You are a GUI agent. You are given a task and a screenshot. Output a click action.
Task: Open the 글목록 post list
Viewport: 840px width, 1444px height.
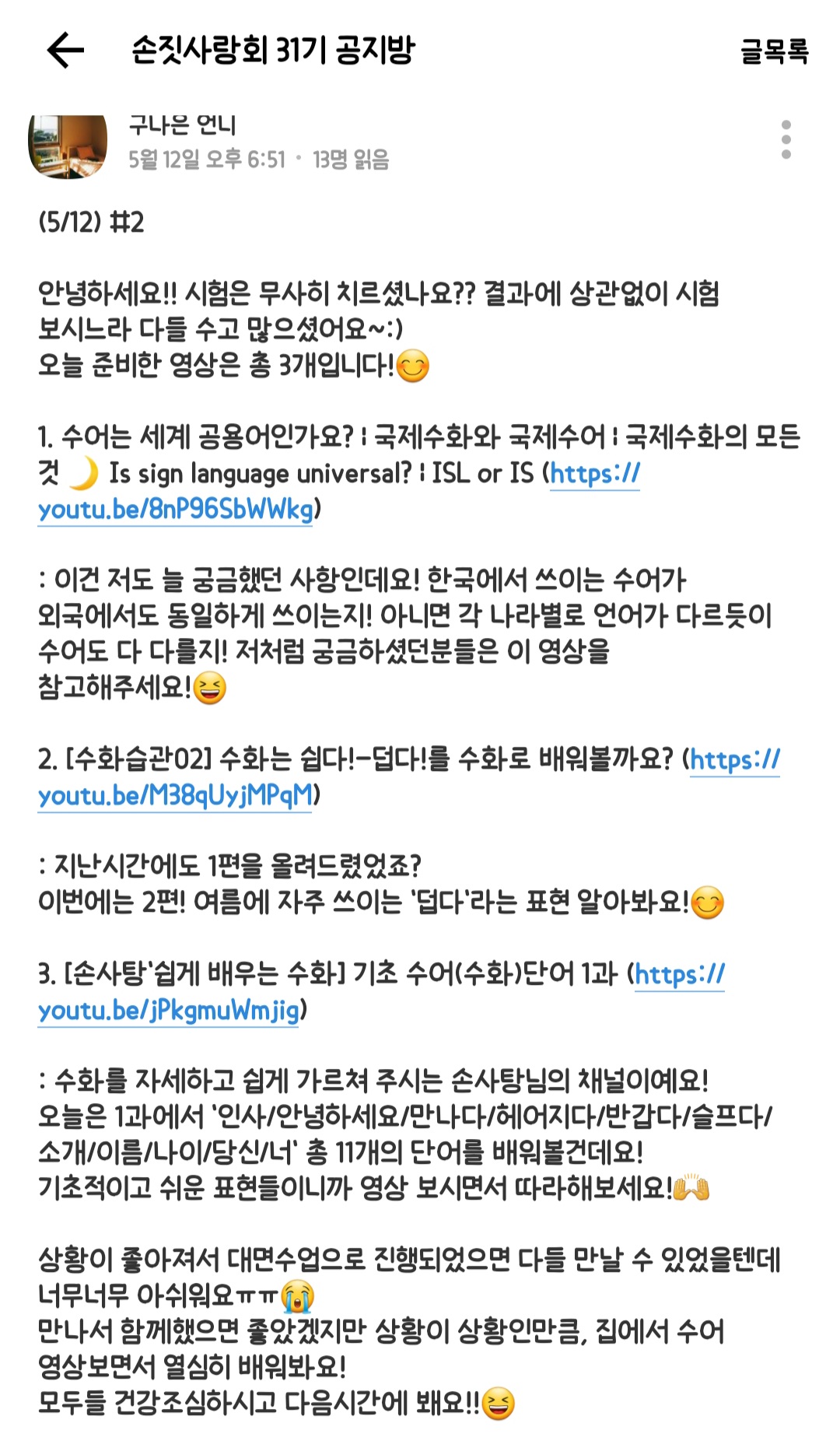click(773, 51)
